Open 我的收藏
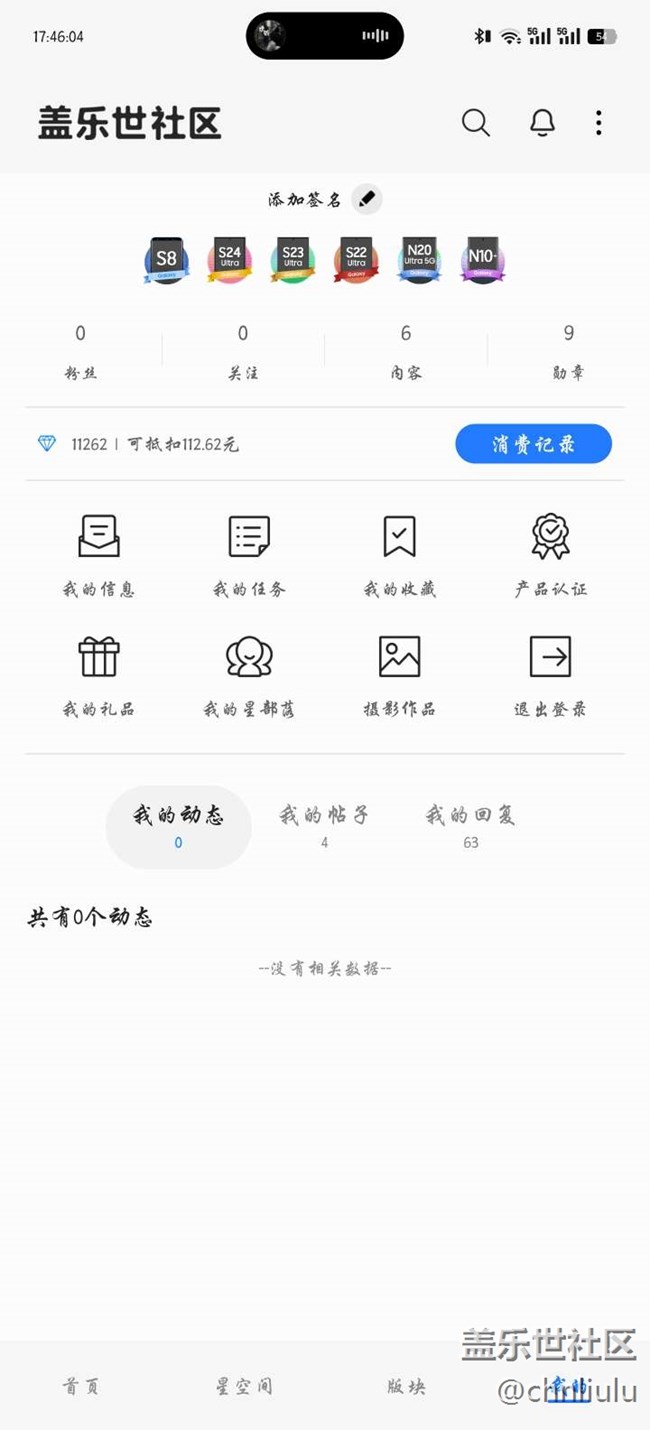 tap(399, 555)
